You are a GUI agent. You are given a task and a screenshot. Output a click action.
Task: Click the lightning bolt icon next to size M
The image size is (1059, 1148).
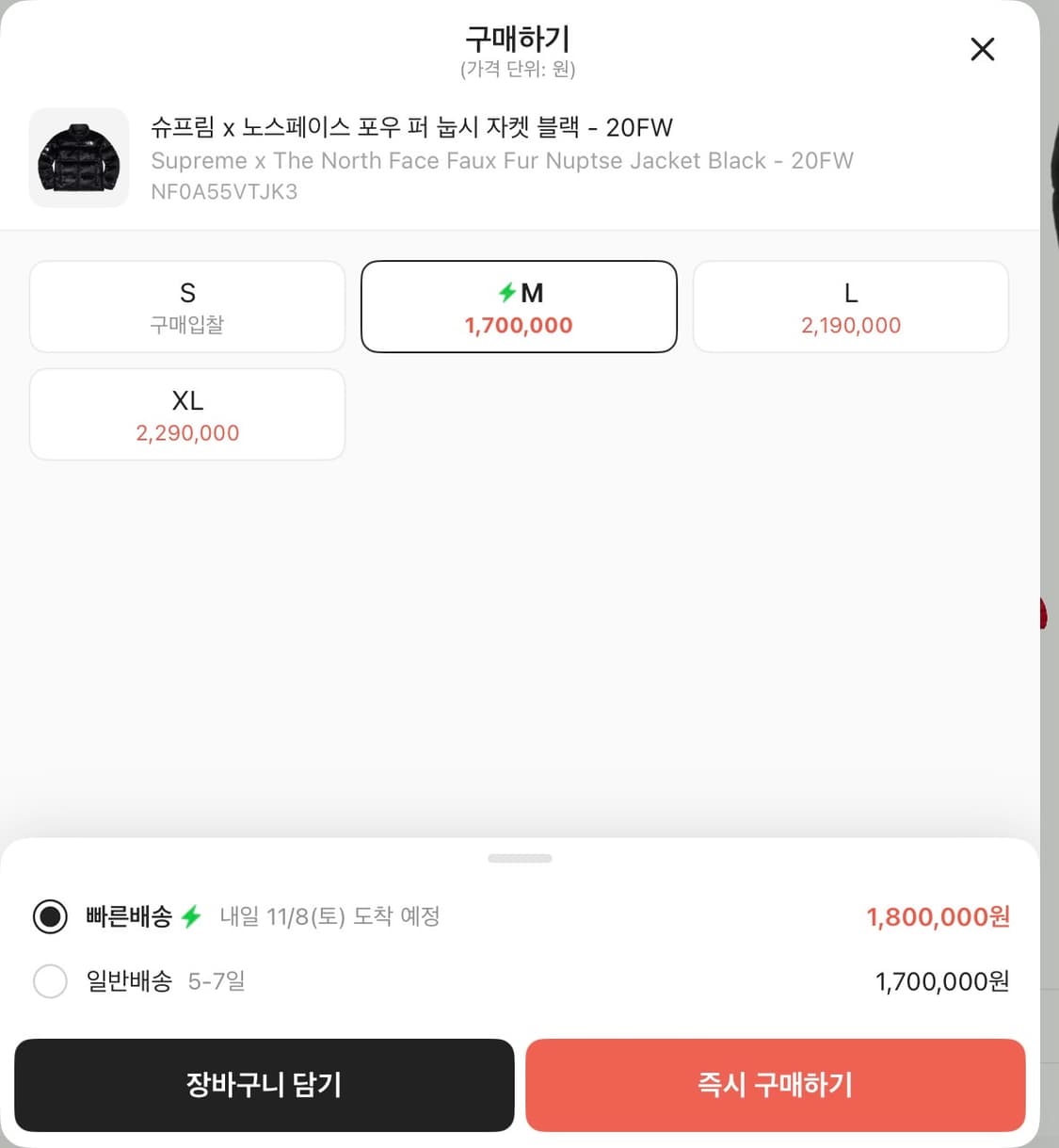505,293
